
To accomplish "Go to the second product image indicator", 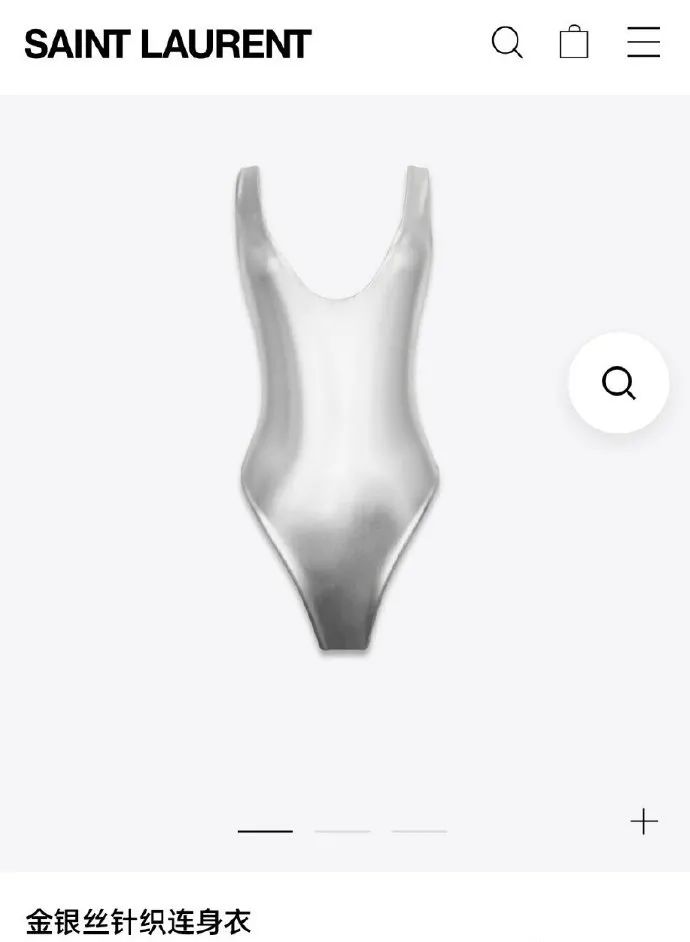I will 342,831.
